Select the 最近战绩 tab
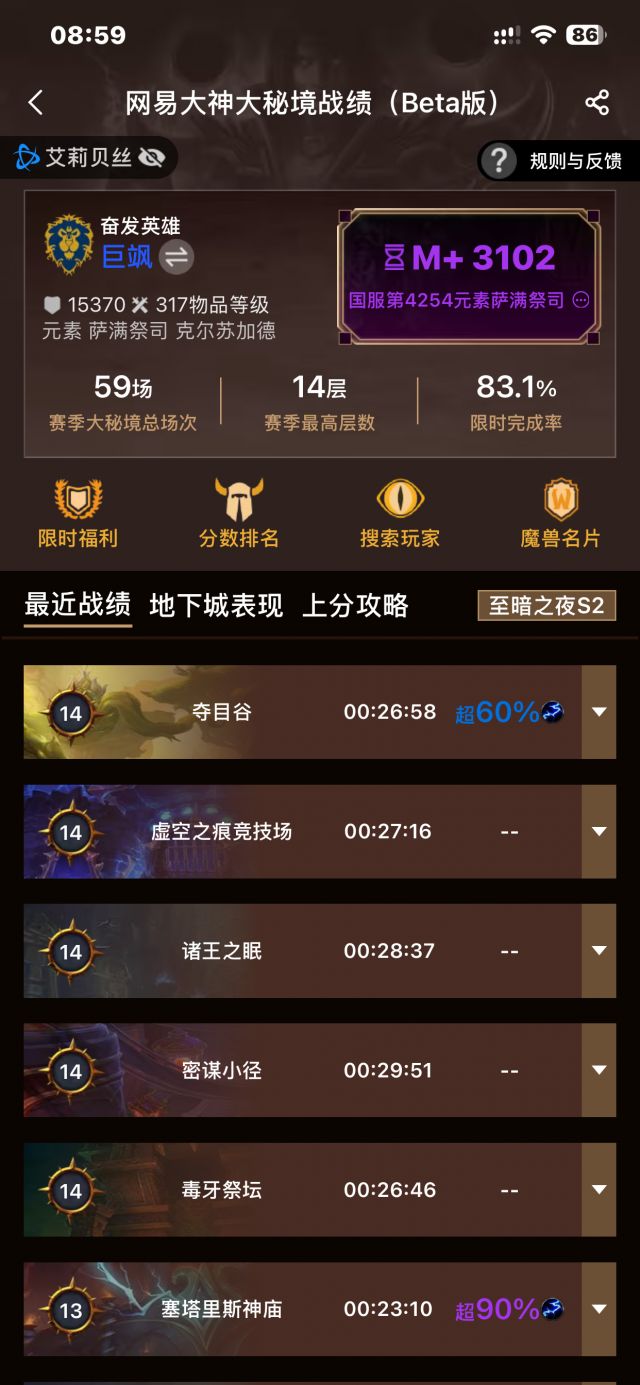This screenshot has height=1385, width=640. coord(78,605)
